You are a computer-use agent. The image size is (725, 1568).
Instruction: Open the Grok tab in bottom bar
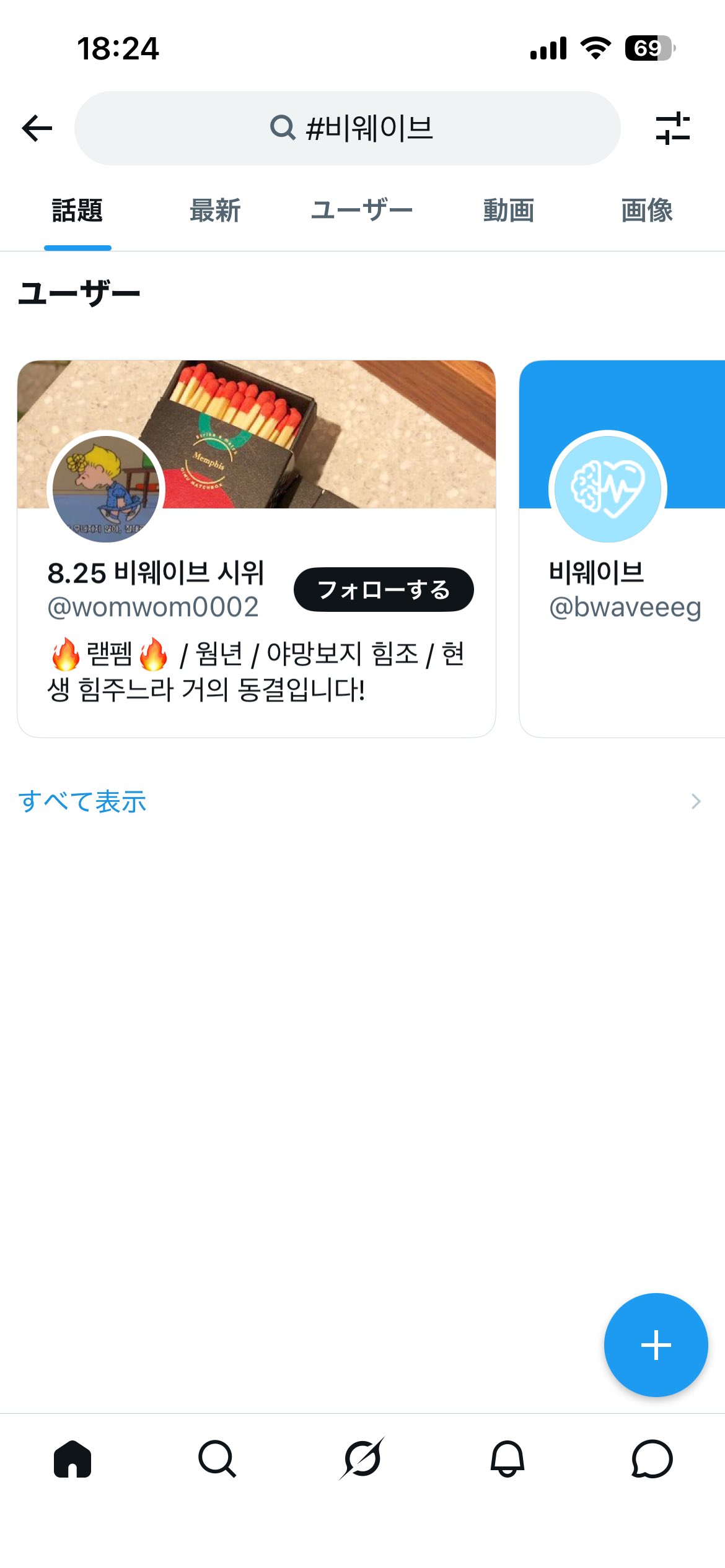(x=362, y=1459)
